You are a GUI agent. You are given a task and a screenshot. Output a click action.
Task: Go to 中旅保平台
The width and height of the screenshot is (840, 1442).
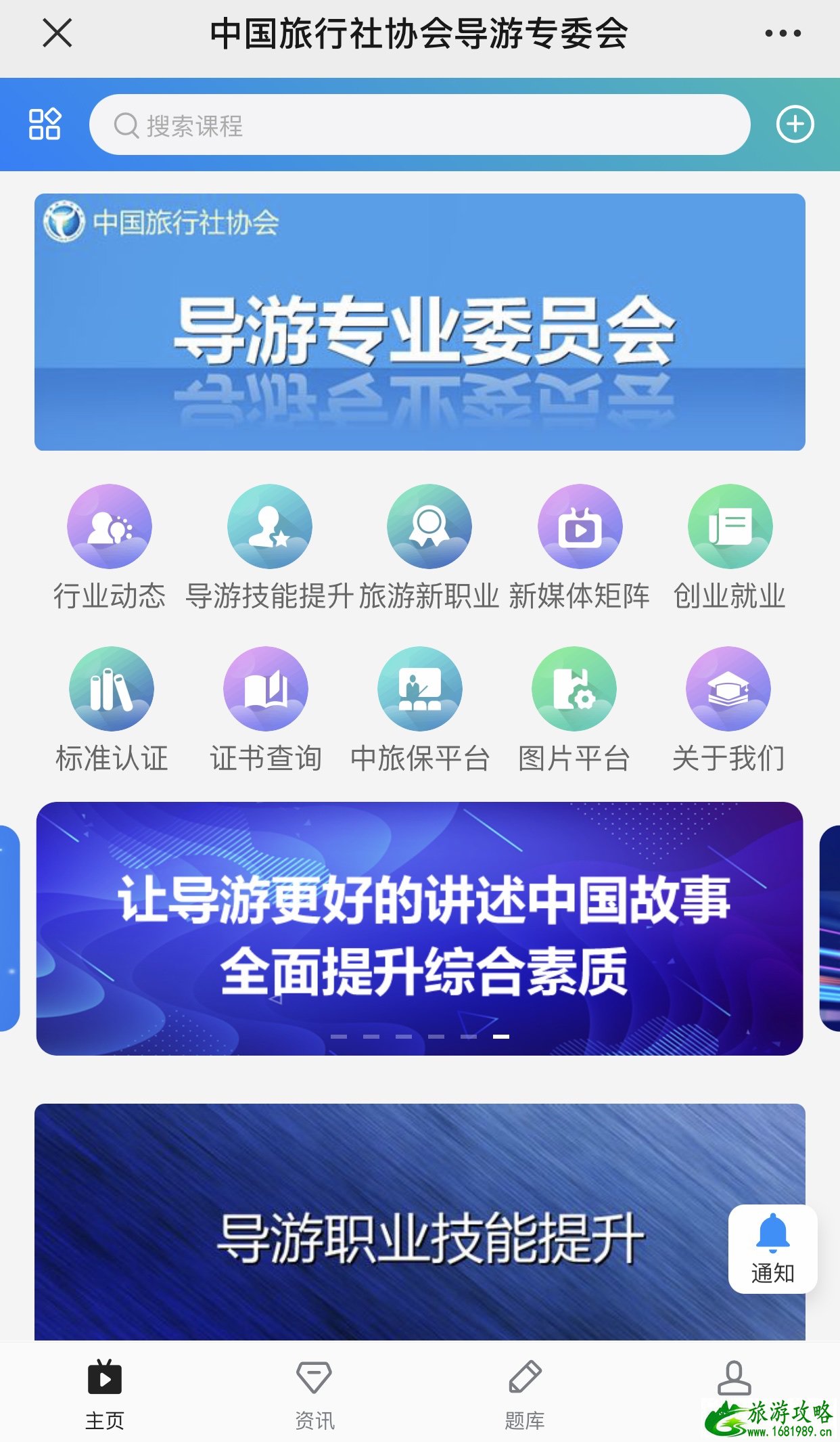420,710
